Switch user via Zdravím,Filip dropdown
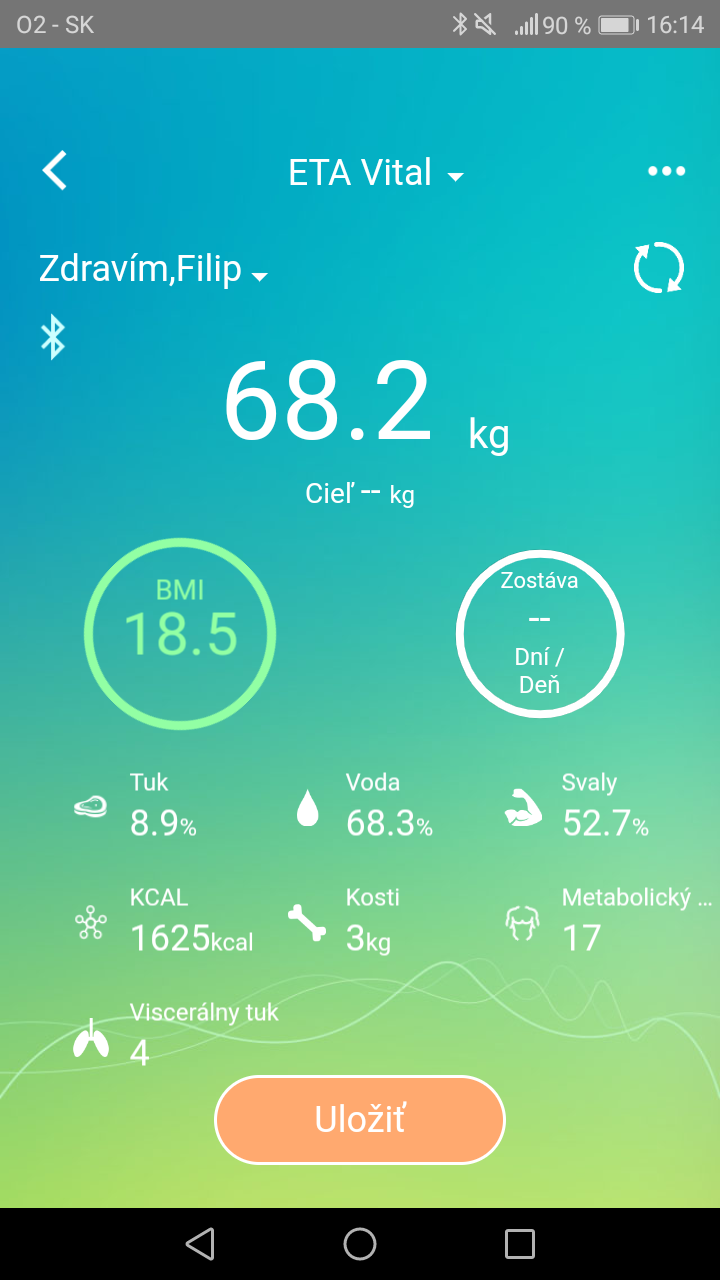 point(153,269)
